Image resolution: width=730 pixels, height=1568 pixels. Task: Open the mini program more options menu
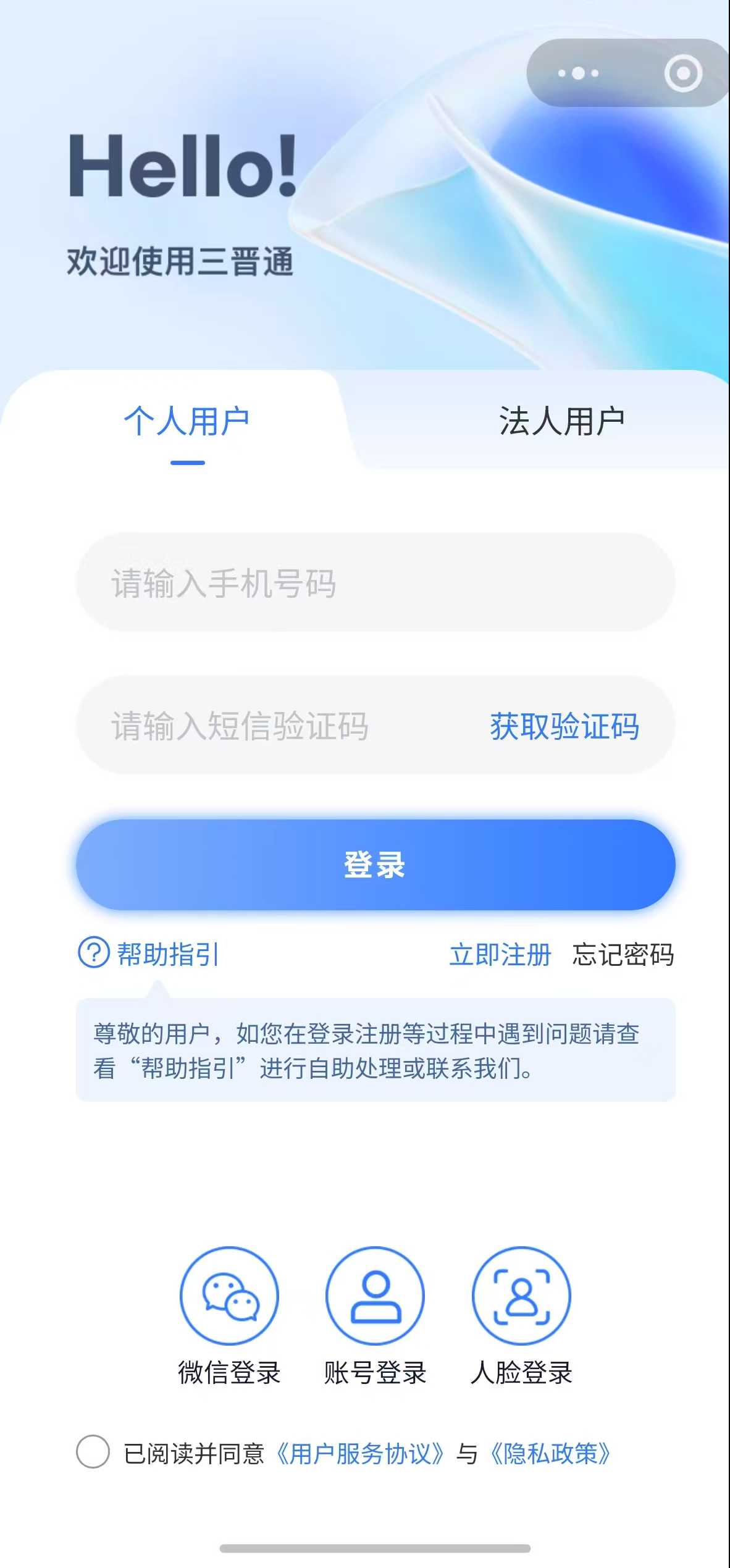click(578, 73)
